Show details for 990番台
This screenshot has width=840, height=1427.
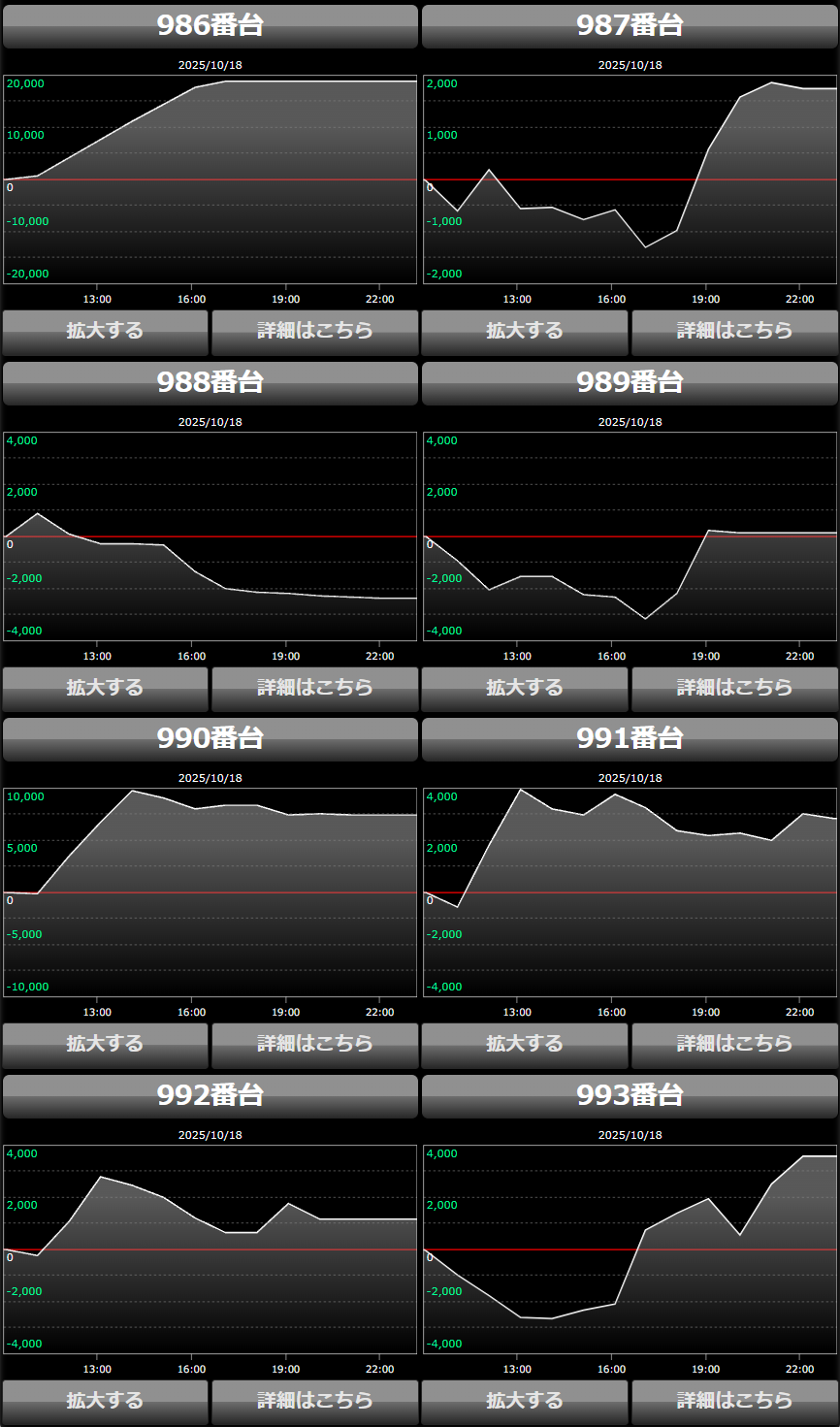click(314, 1045)
